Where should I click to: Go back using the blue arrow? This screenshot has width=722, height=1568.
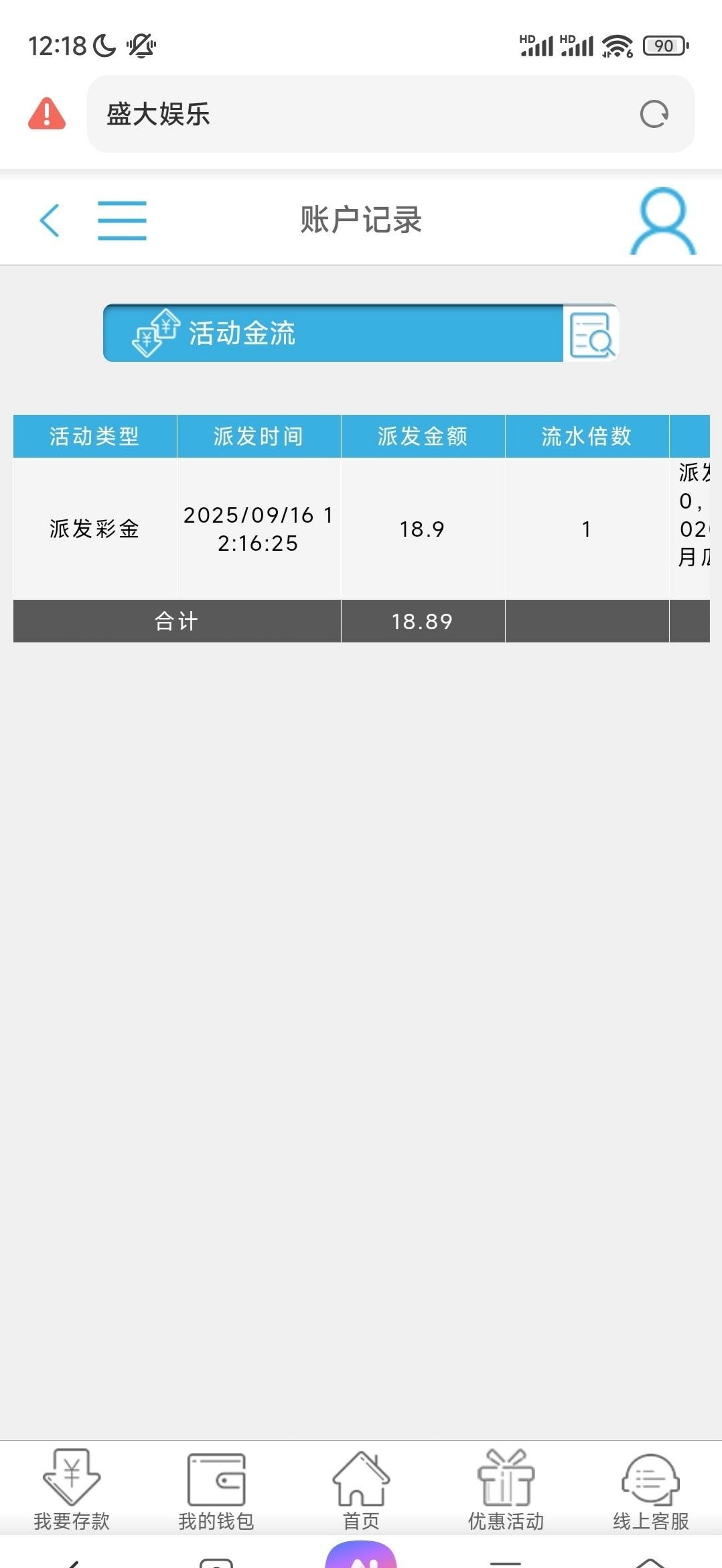50,220
